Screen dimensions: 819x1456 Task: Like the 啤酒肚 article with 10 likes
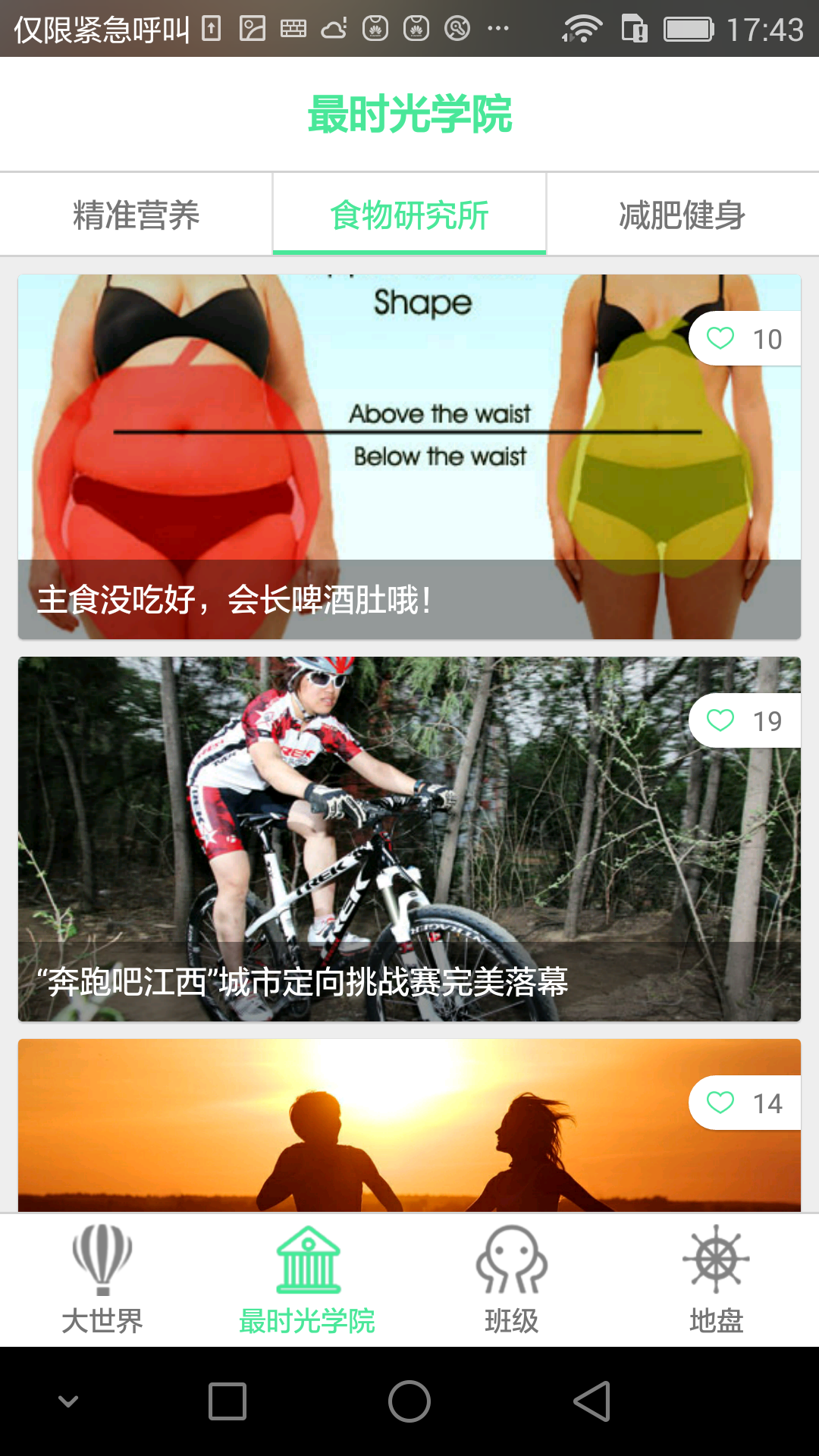(720, 338)
